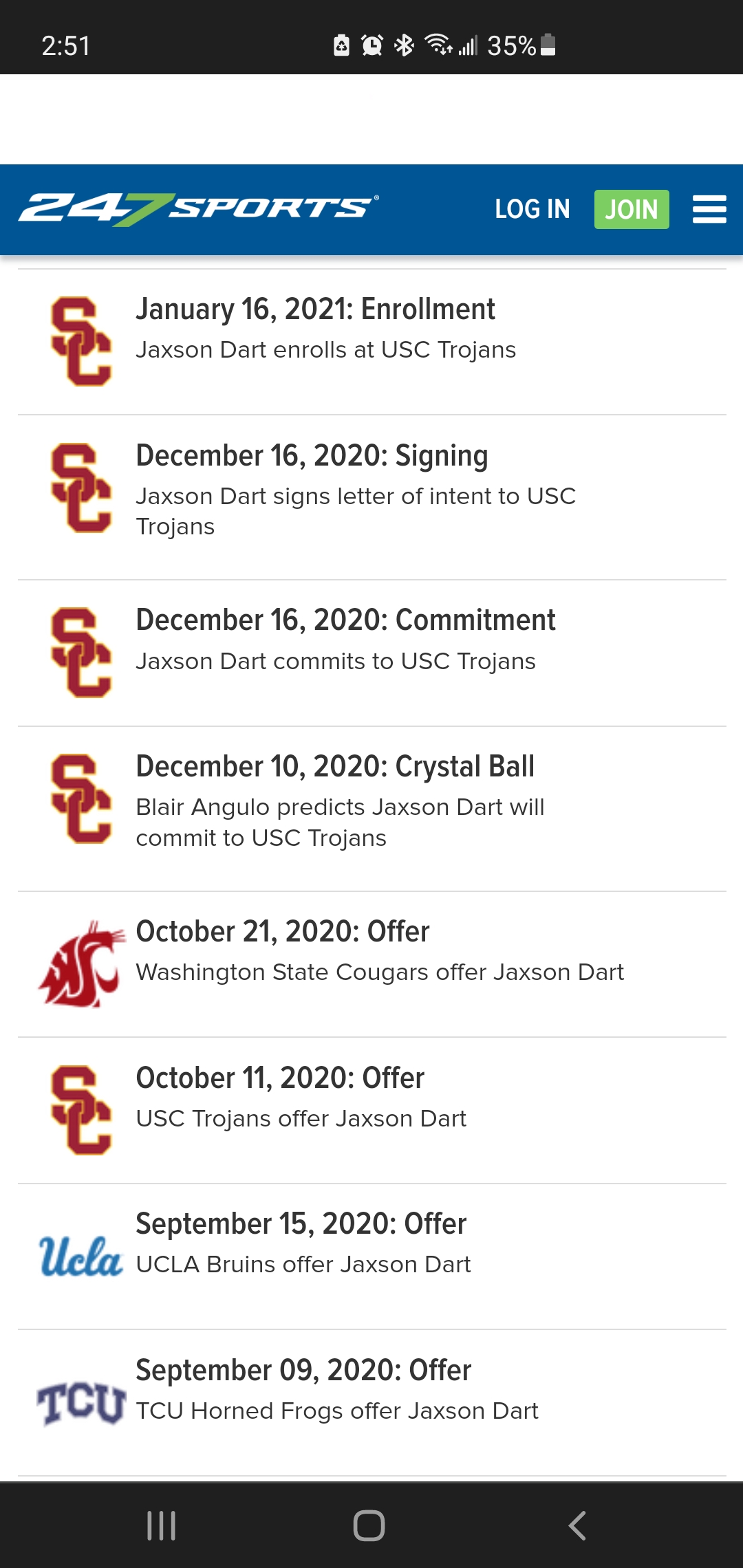Image resolution: width=743 pixels, height=1568 pixels.
Task: View the TCU Horned Frogs offer entry
Action: click(371, 1403)
